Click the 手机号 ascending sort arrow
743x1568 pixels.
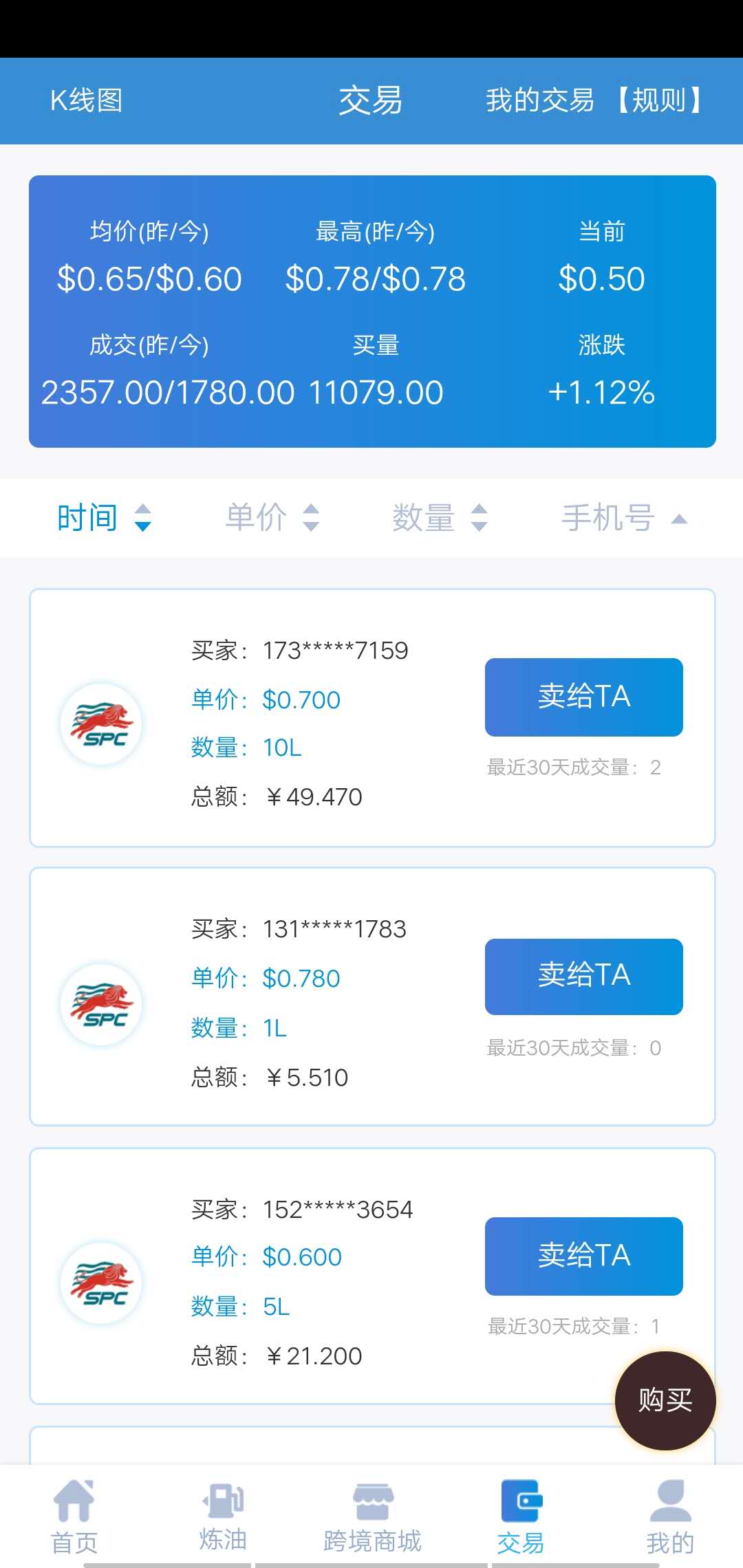point(678,519)
